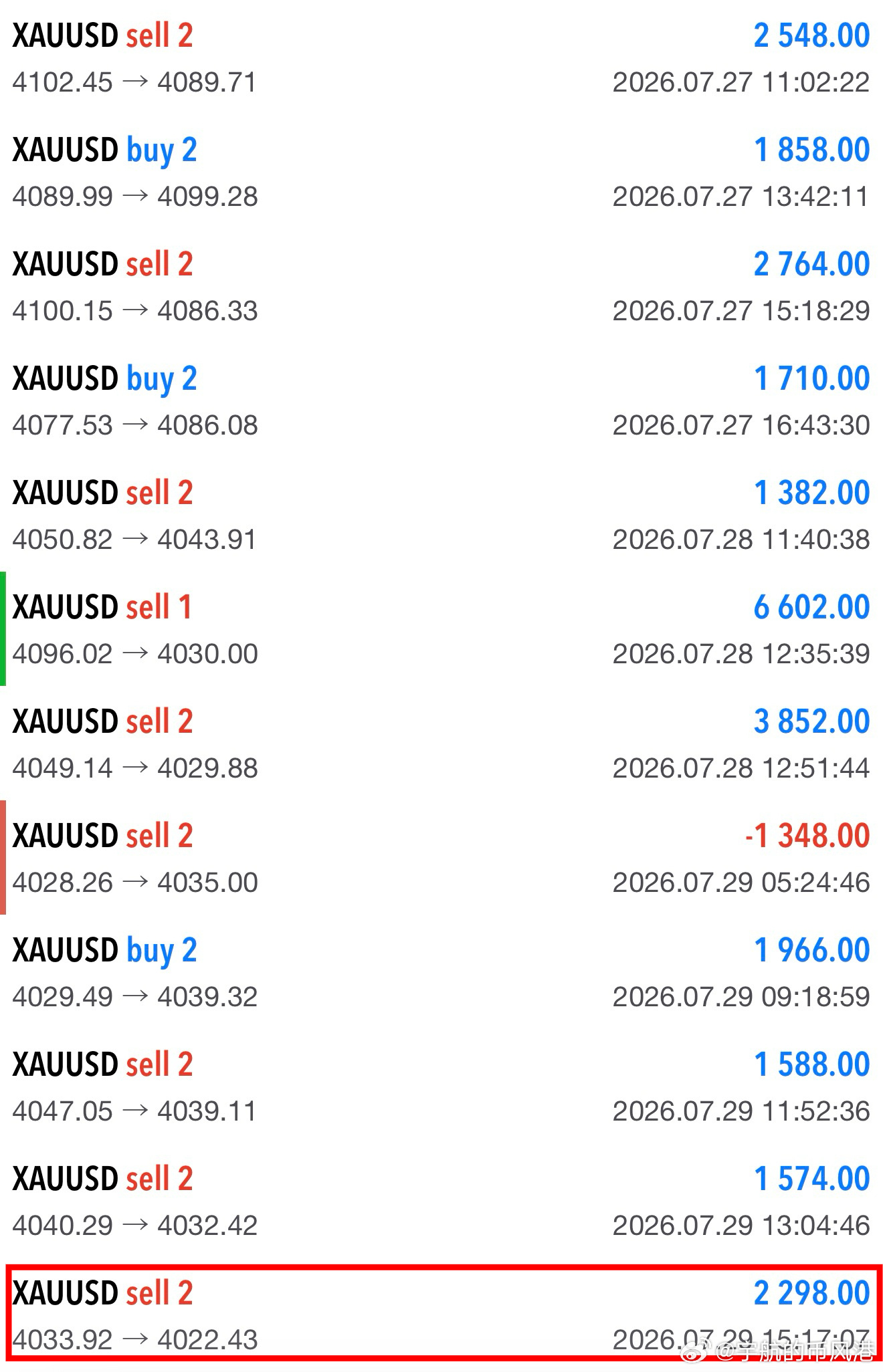Open the XAUUSD sell 1 trade with 6 602.00 profit
The width and height of the screenshot is (883, 1372).
point(441,629)
